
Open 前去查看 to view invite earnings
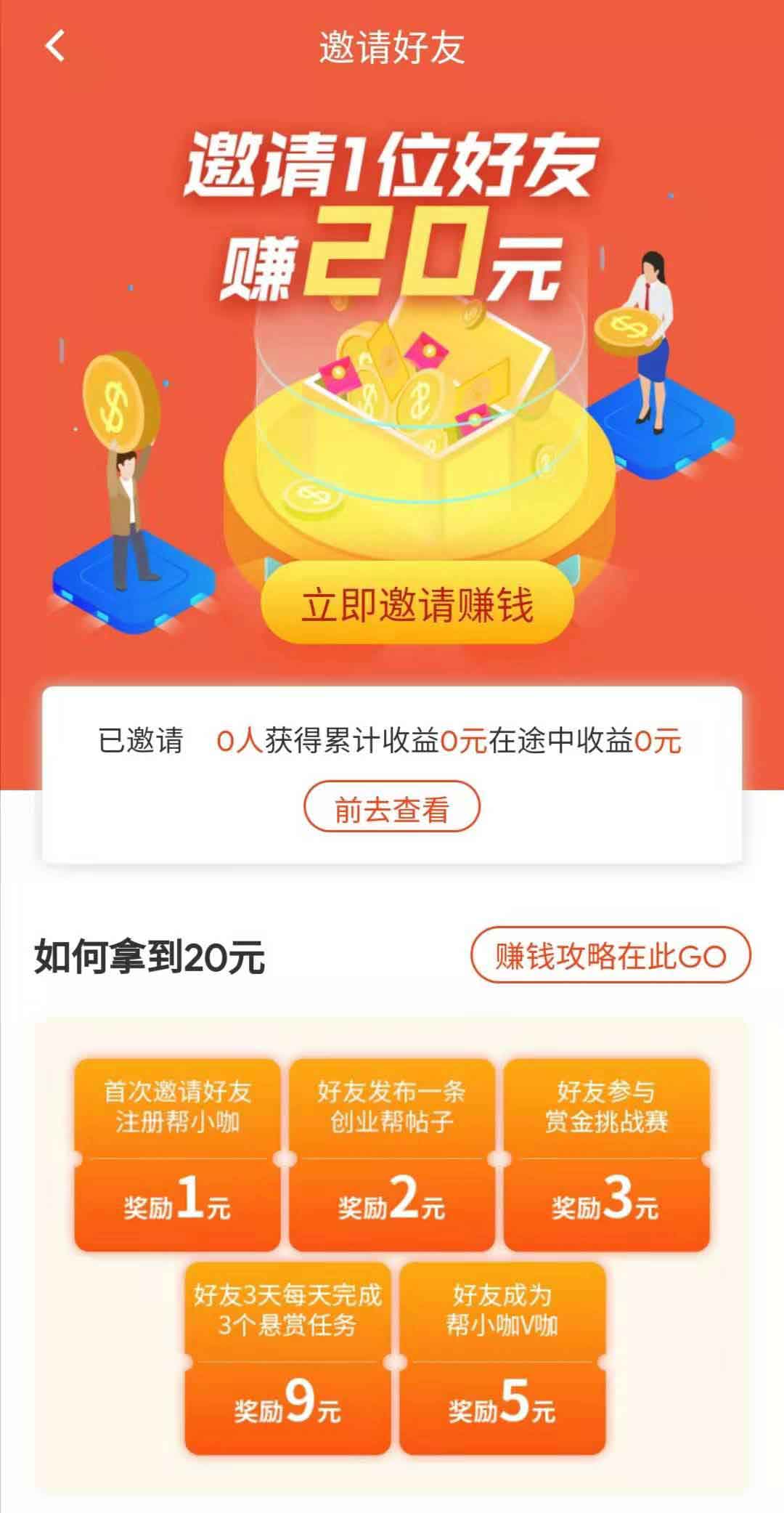[x=392, y=808]
